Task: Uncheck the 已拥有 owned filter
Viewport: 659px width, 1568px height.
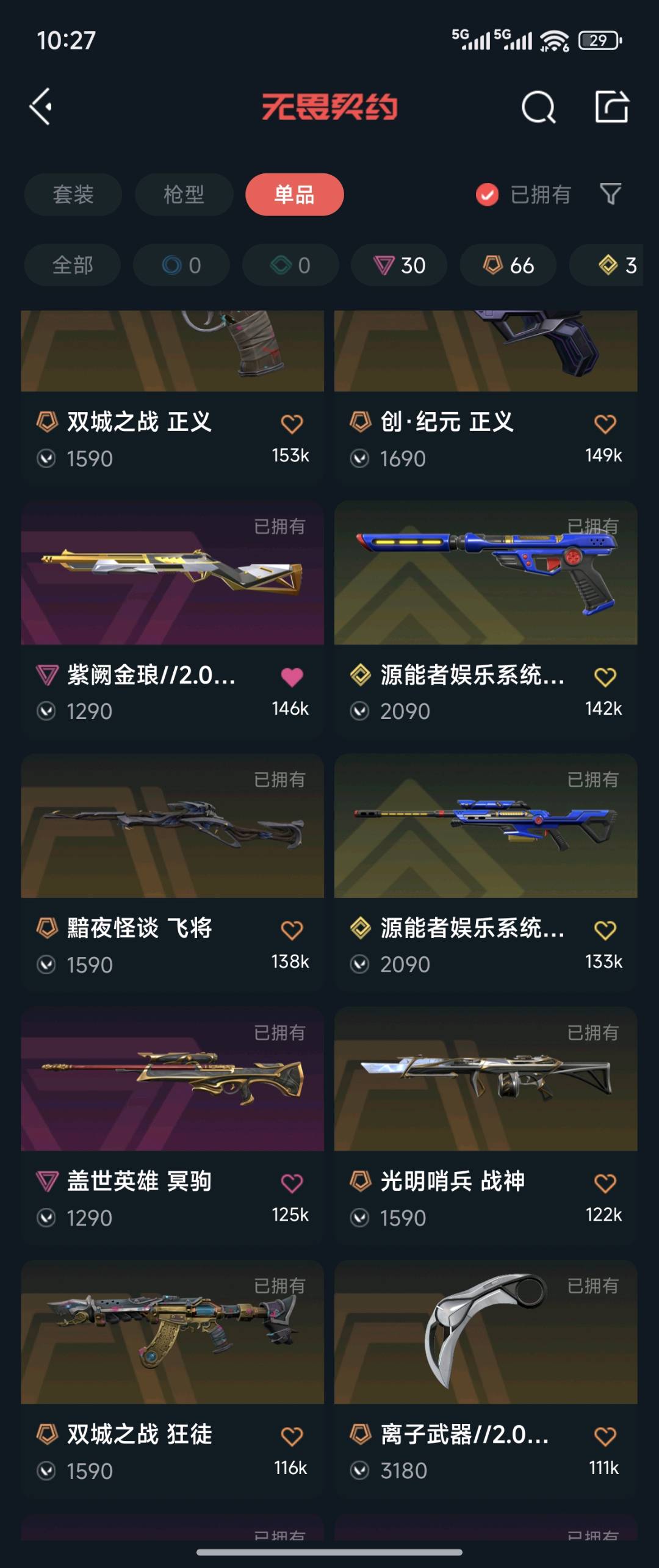Action: 488,195
